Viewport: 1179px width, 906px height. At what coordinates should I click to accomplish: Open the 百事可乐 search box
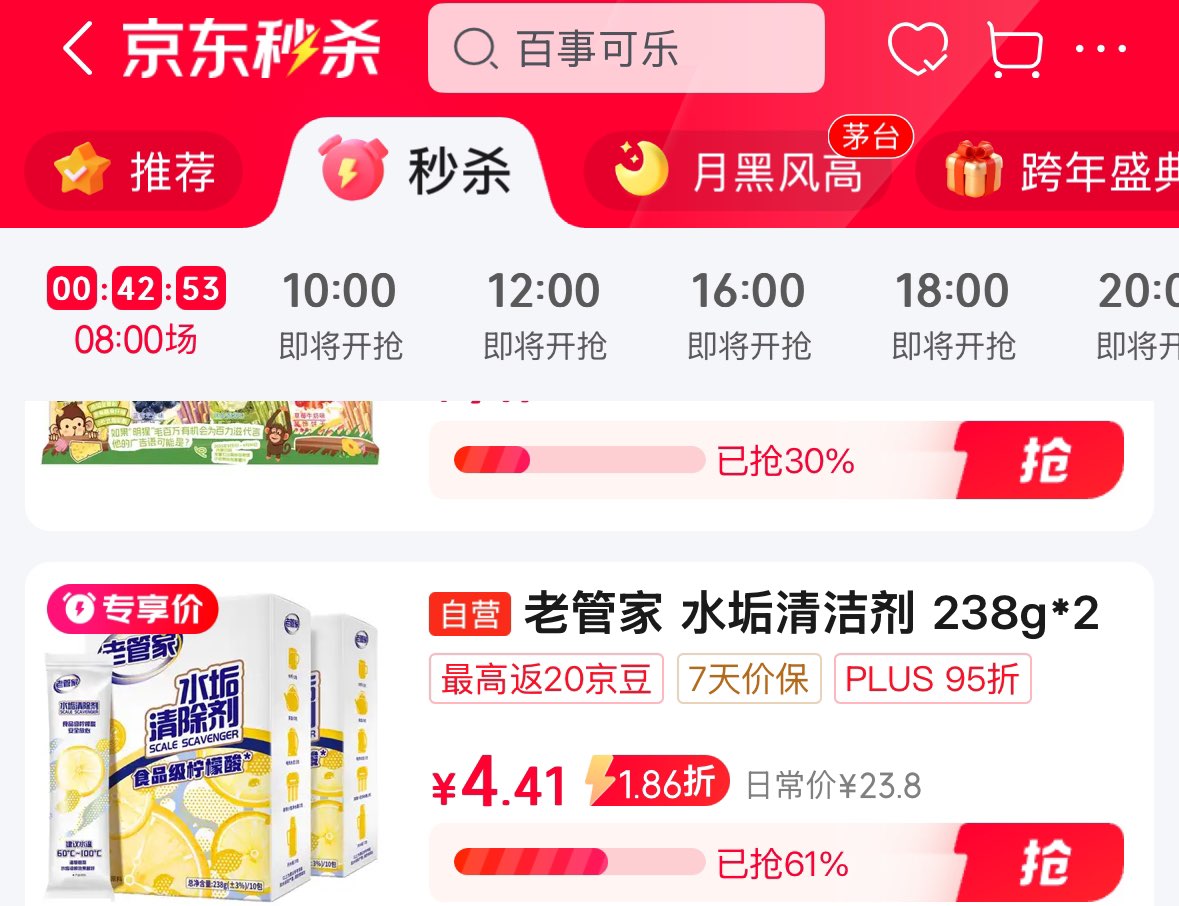click(x=625, y=48)
